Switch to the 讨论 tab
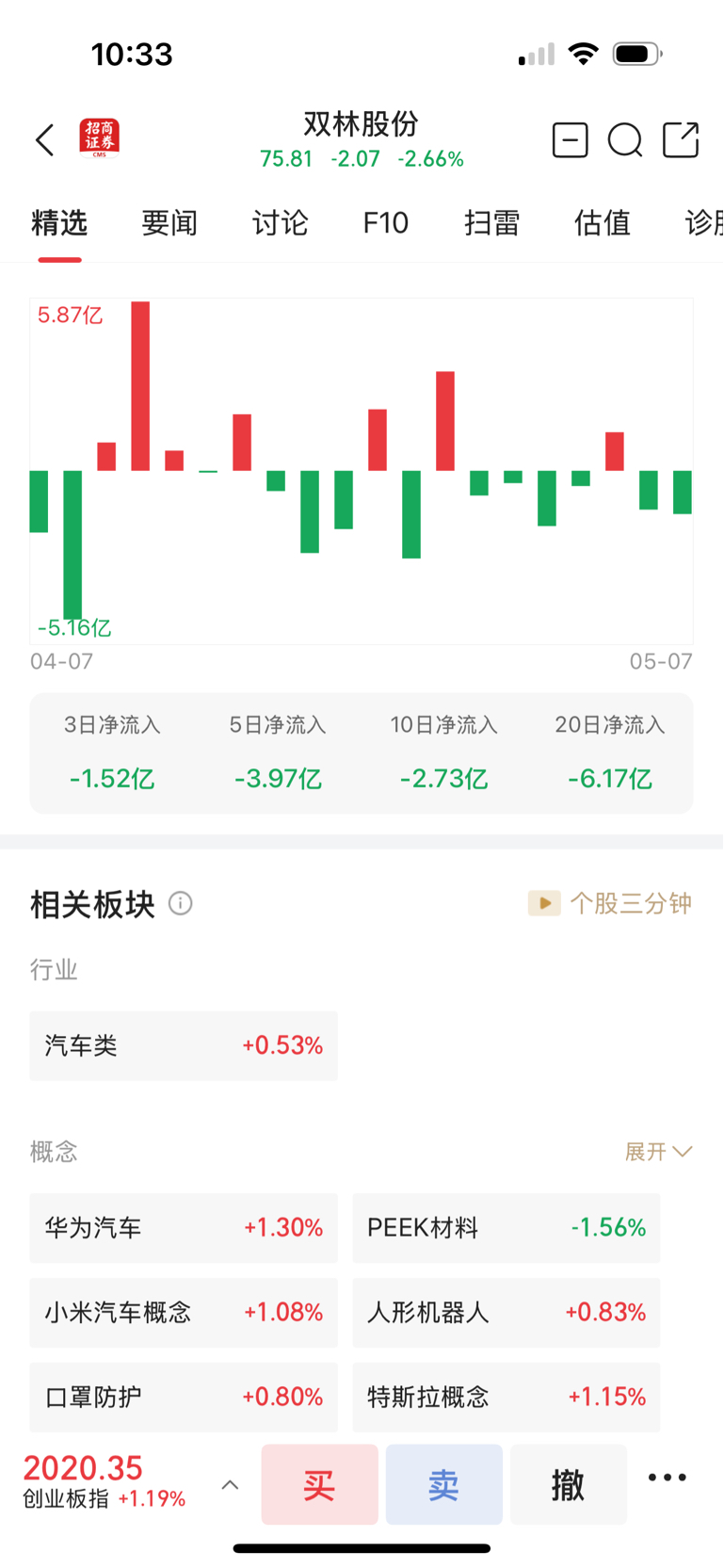 (280, 223)
